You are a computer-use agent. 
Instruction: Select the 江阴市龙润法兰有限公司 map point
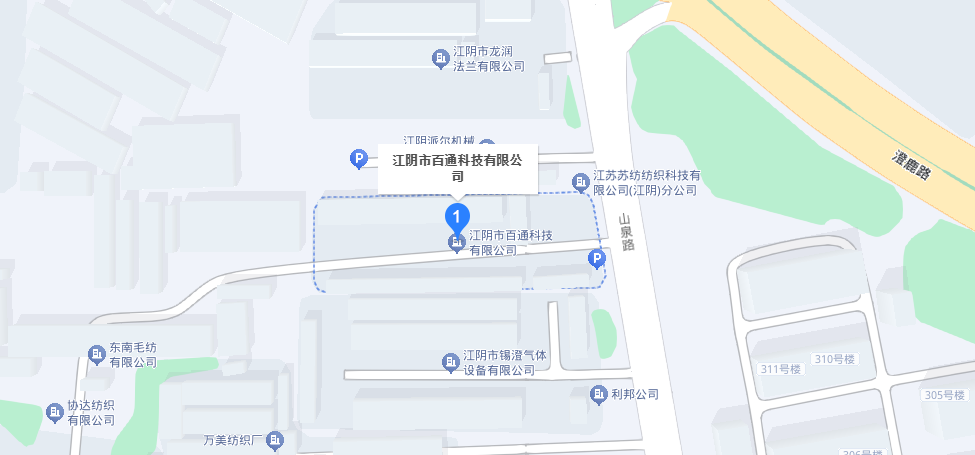441,59
